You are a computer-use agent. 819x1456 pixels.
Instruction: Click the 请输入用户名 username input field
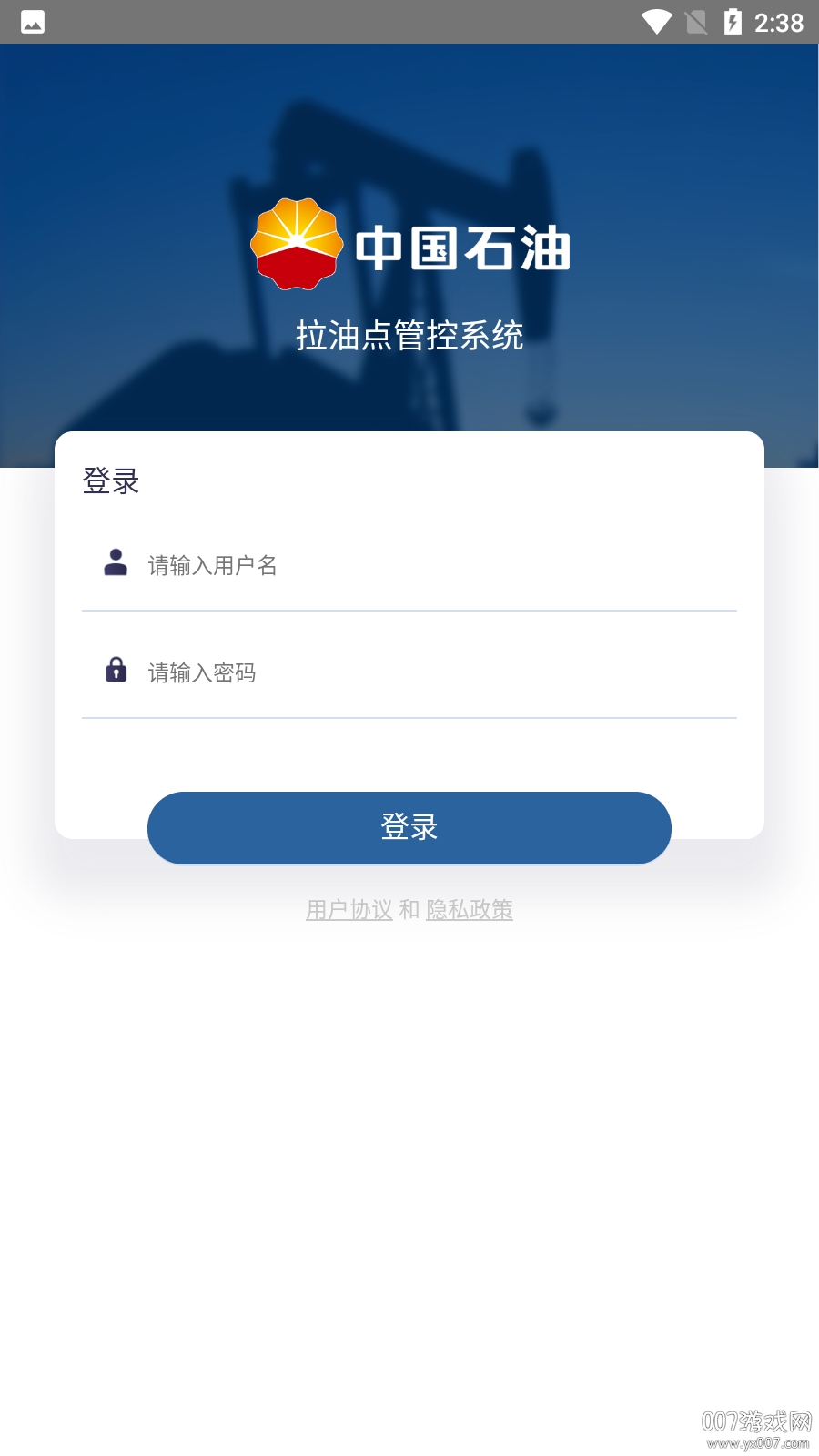364,565
